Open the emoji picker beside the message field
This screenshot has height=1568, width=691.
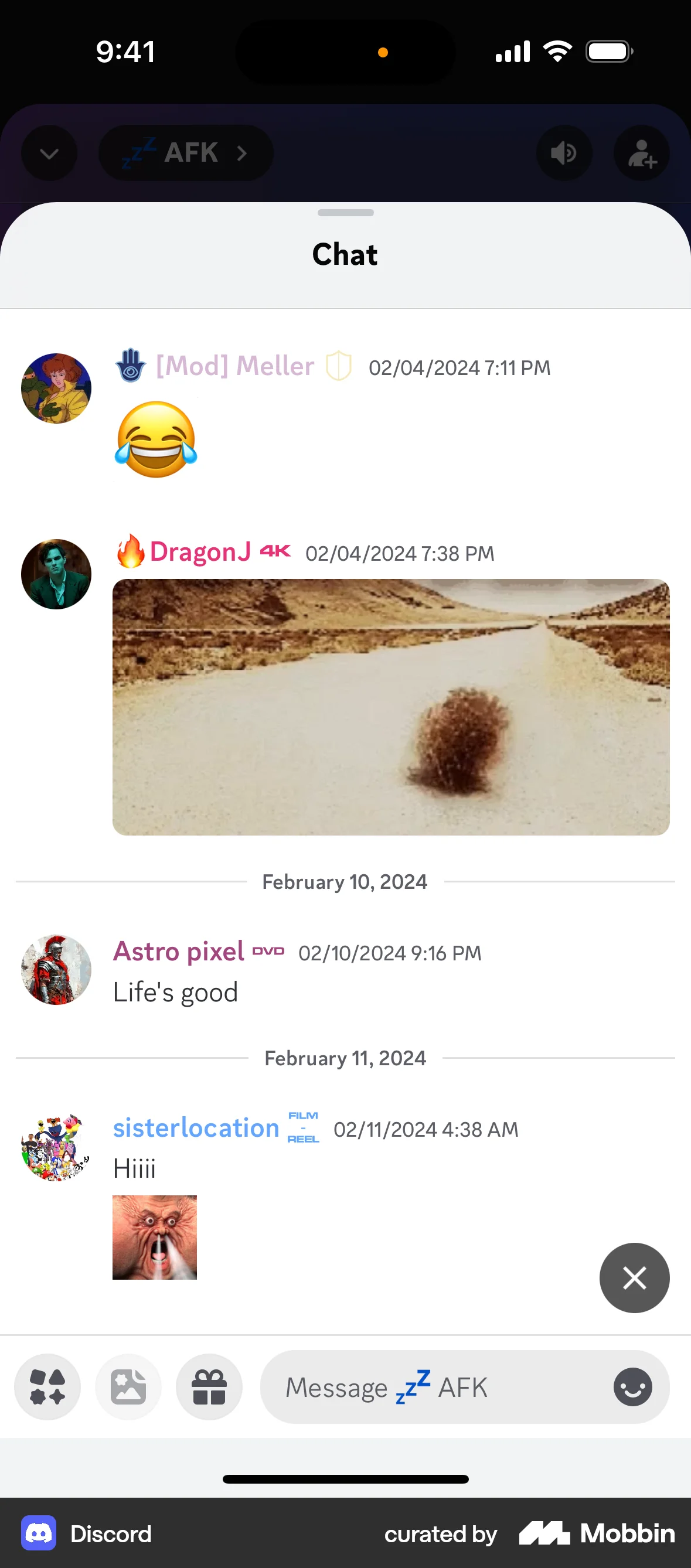pyautogui.click(x=632, y=1386)
